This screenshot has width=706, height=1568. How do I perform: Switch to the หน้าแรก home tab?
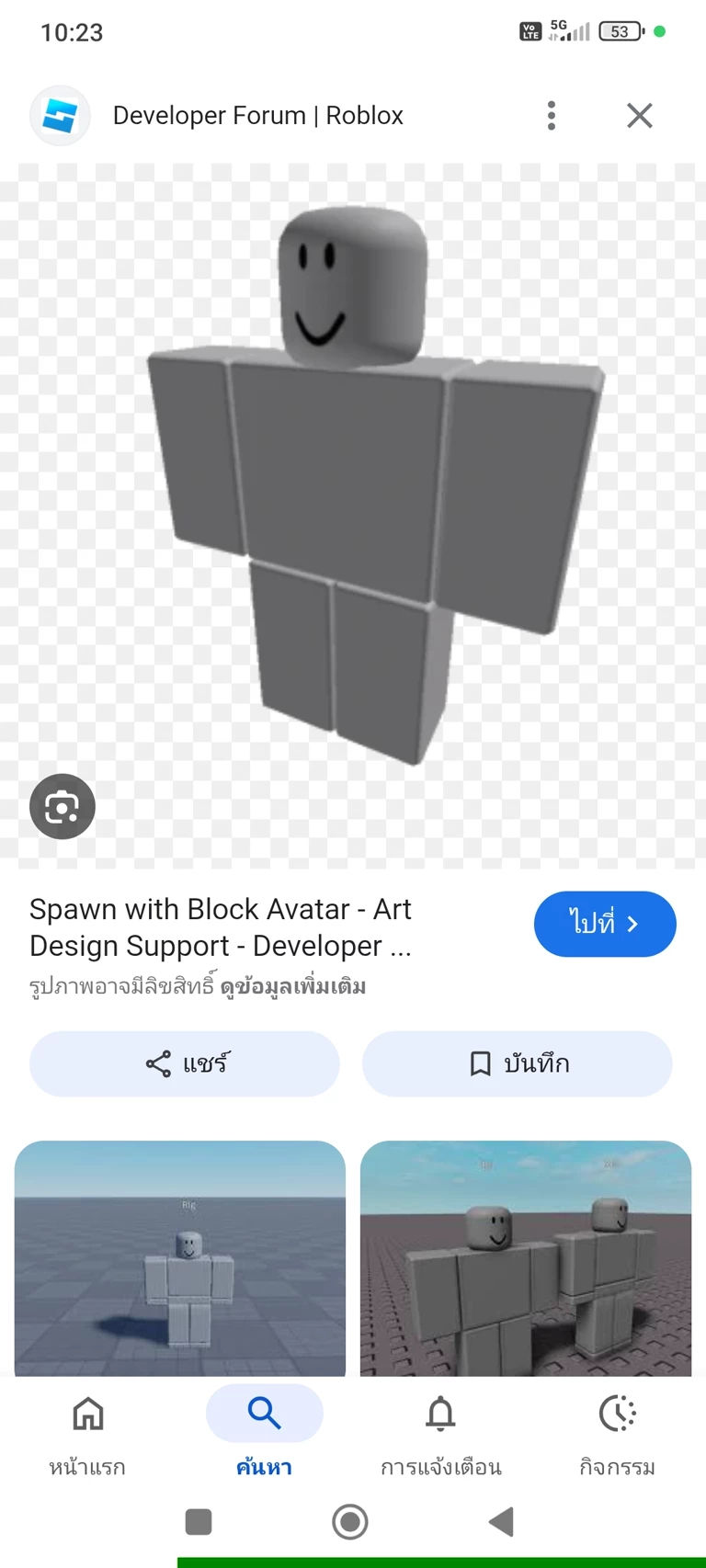pos(87,1432)
